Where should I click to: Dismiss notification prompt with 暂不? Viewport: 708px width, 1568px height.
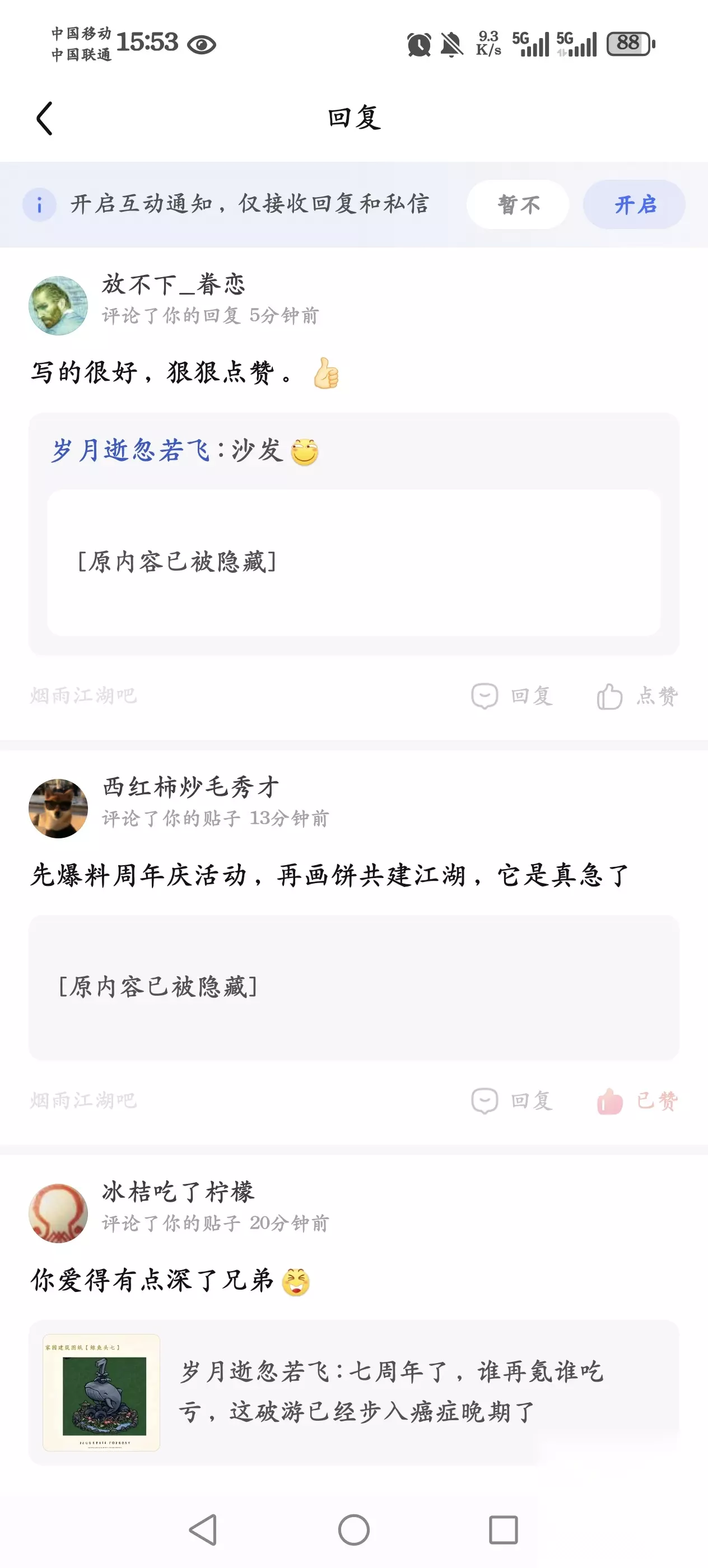[518, 204]
